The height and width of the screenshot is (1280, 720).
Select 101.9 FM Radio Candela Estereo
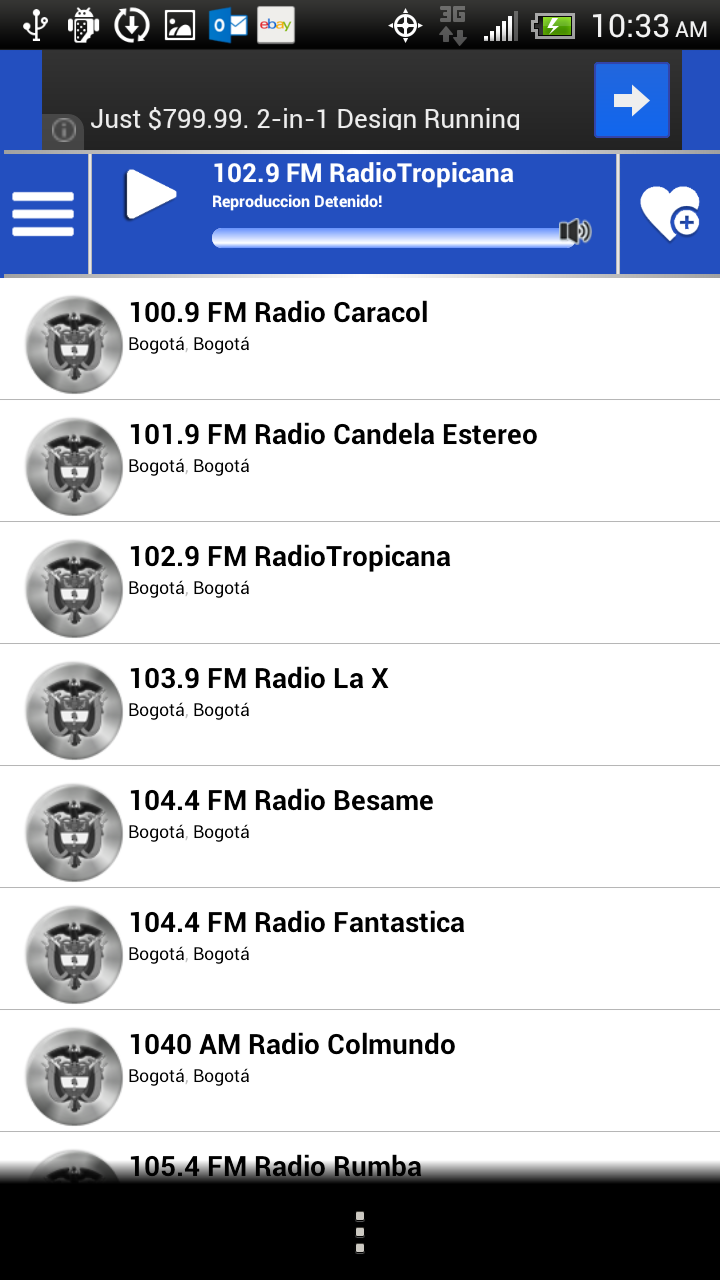point(360,461)
